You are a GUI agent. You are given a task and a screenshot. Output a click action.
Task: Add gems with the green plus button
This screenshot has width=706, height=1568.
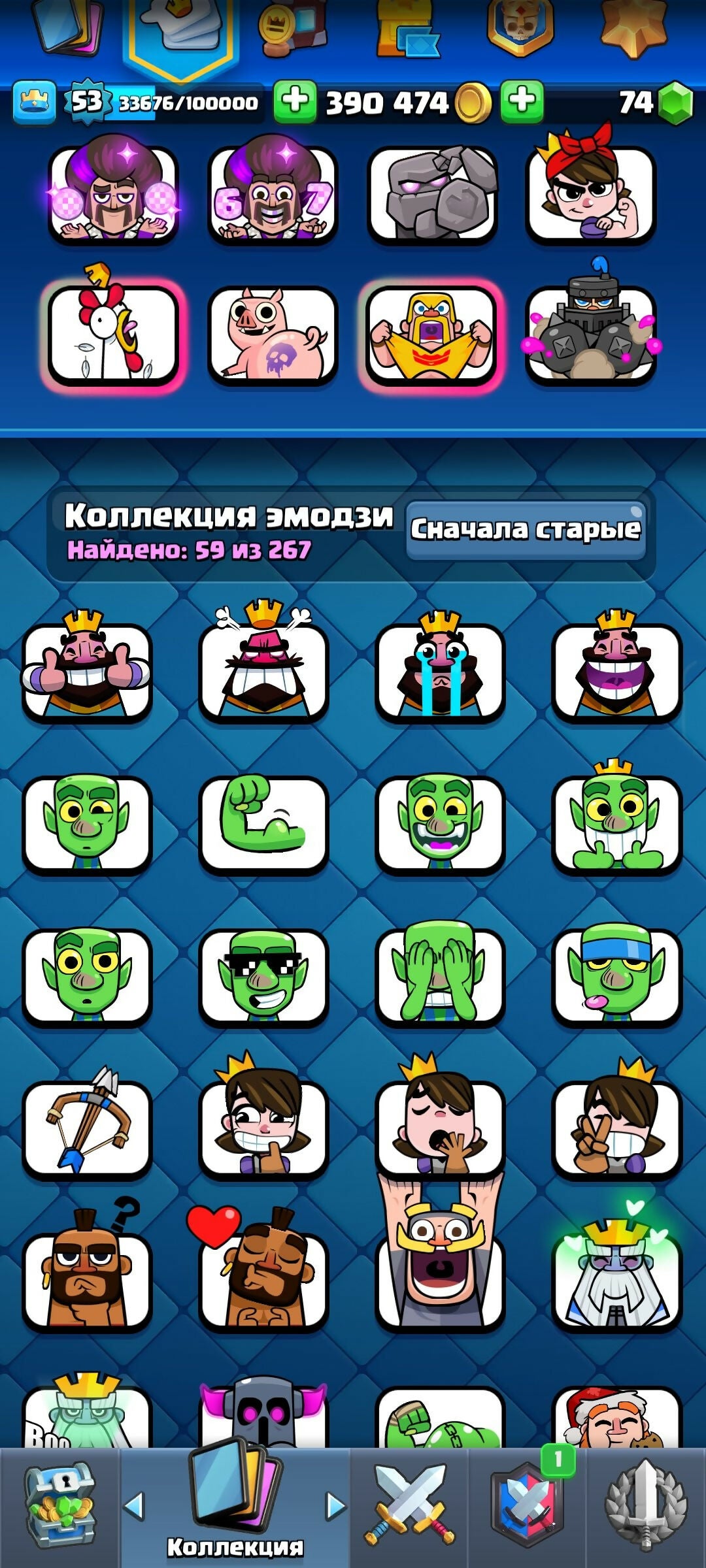[x=522, y=102]
